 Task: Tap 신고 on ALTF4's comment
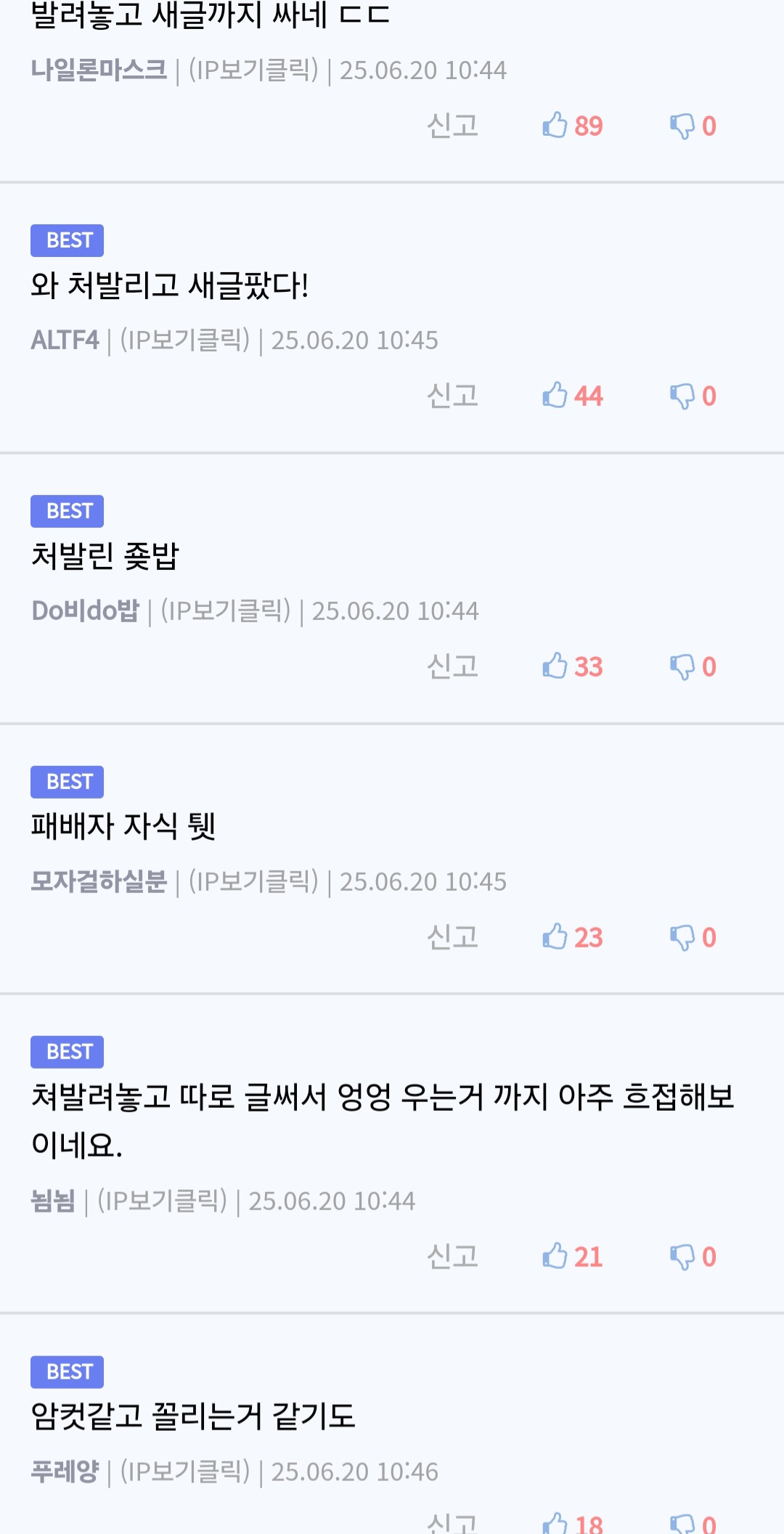click(452, 396)
